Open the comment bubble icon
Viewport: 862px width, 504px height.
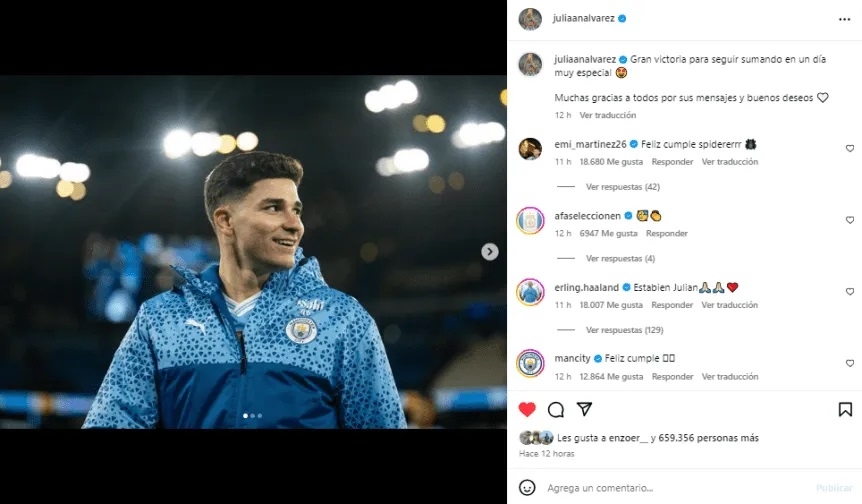click(556, 409)
